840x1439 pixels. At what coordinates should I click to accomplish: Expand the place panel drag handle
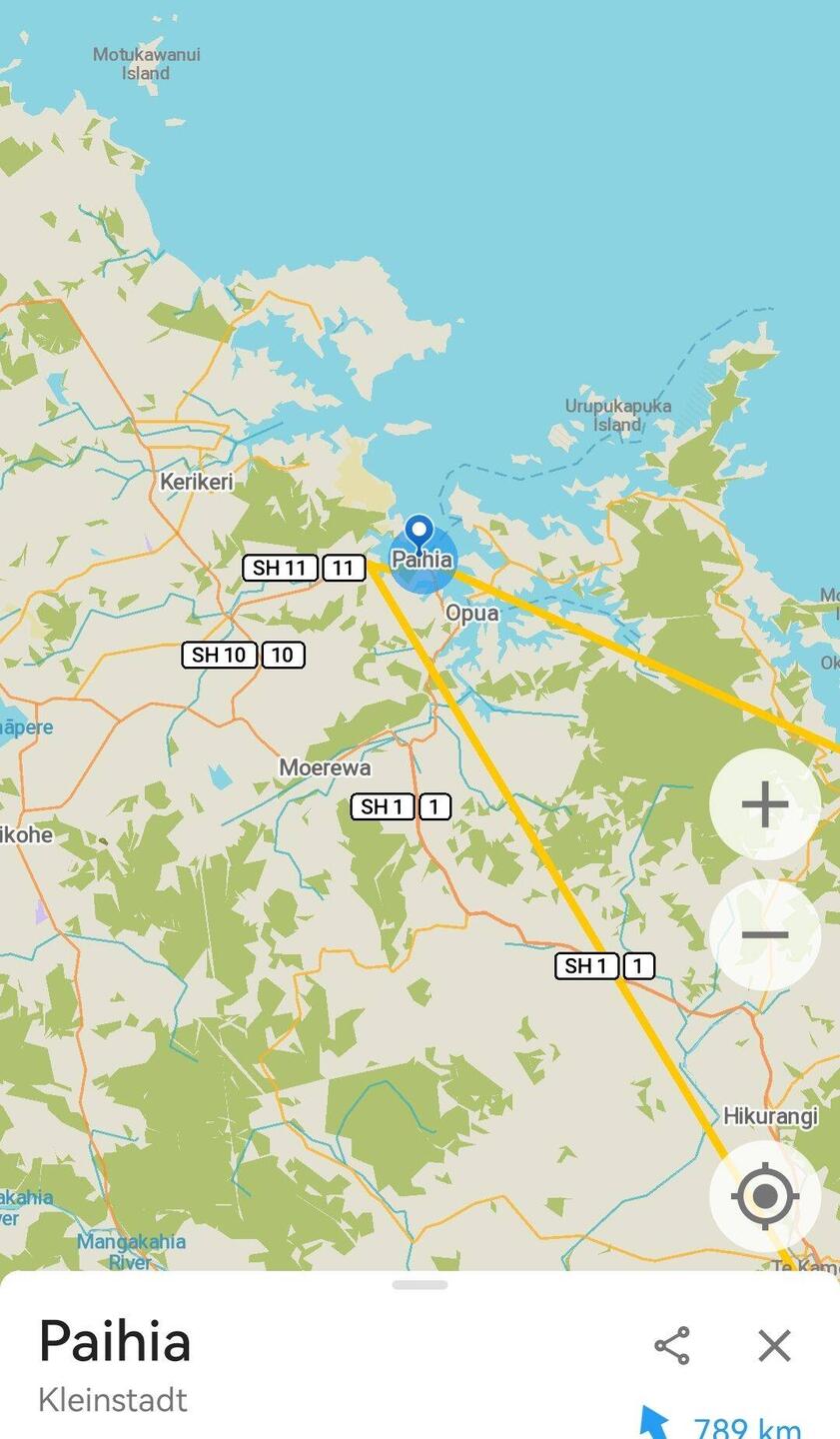point(420,1284)
